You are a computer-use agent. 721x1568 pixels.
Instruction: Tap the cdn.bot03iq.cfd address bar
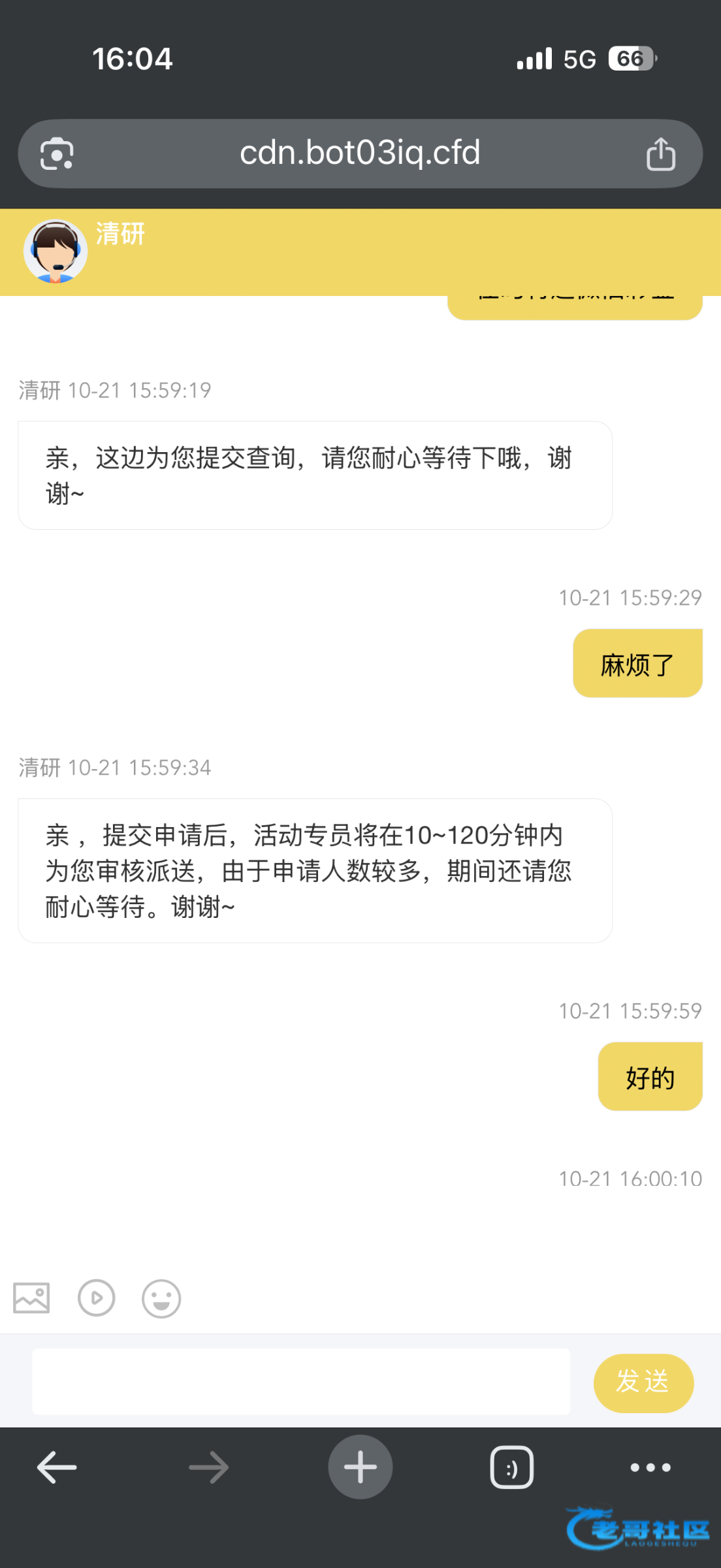tap(360, 154)
